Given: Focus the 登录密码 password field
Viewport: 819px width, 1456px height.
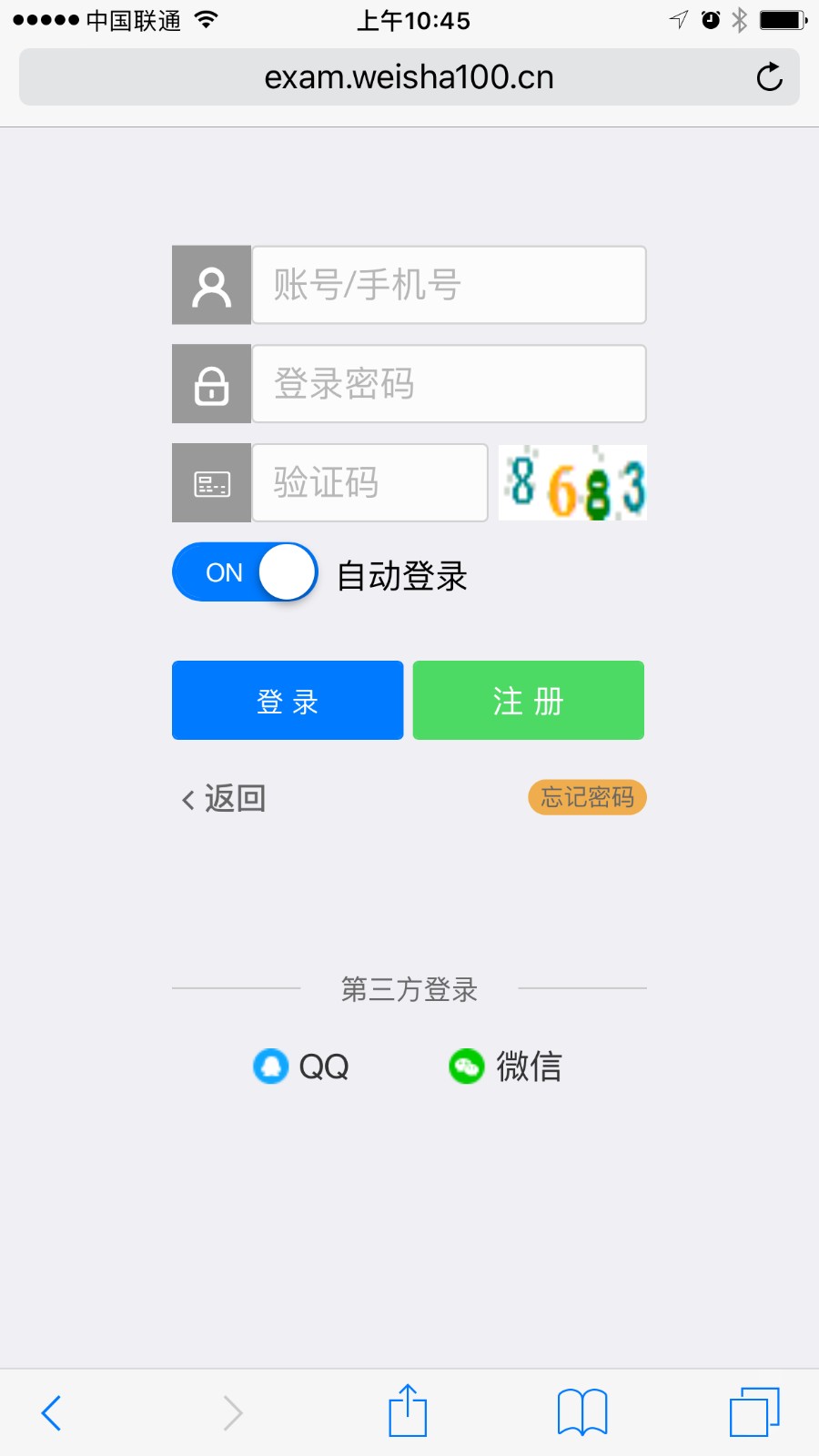Looking at the screenshot, I should click(449, 383).
